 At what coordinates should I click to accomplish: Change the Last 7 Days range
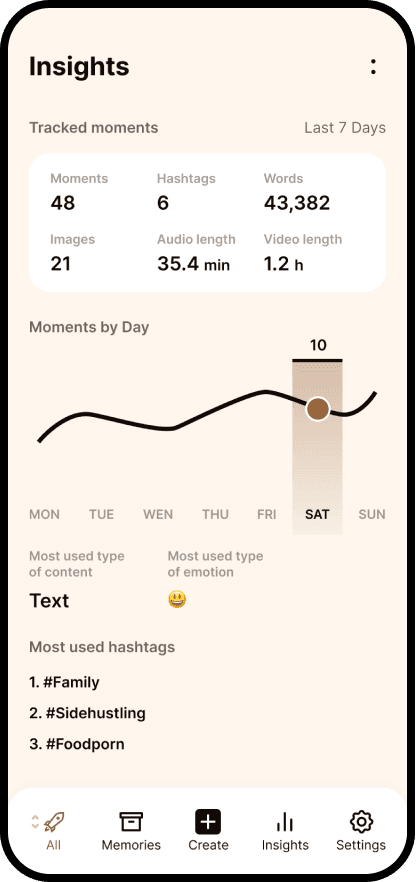point(345,128)
